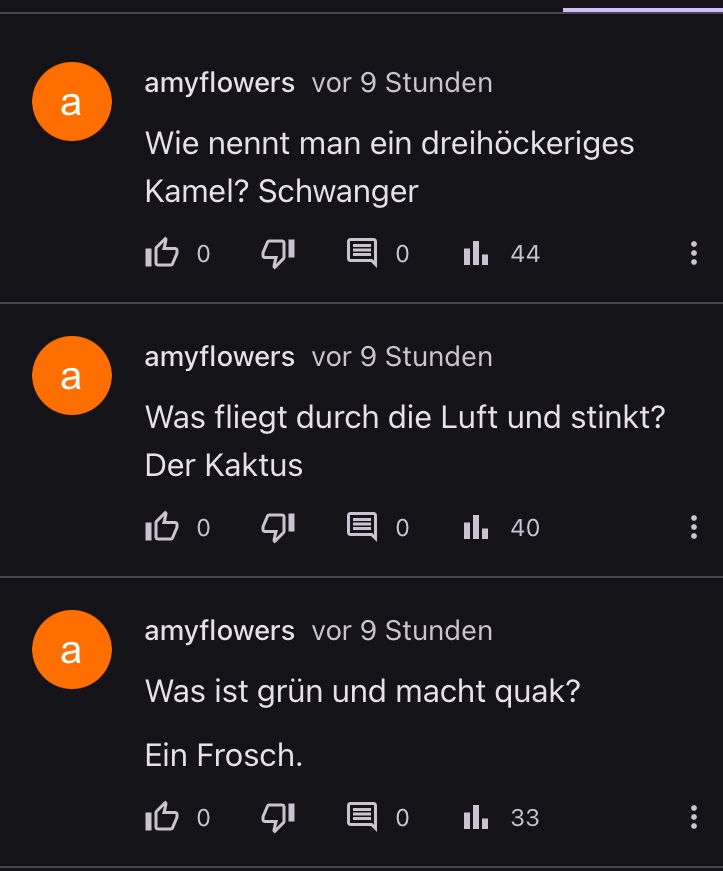Open three-dot menu on the Frosch post
Image resolution: width=723 pixels, height=871 pixels.
click(693, 817)
